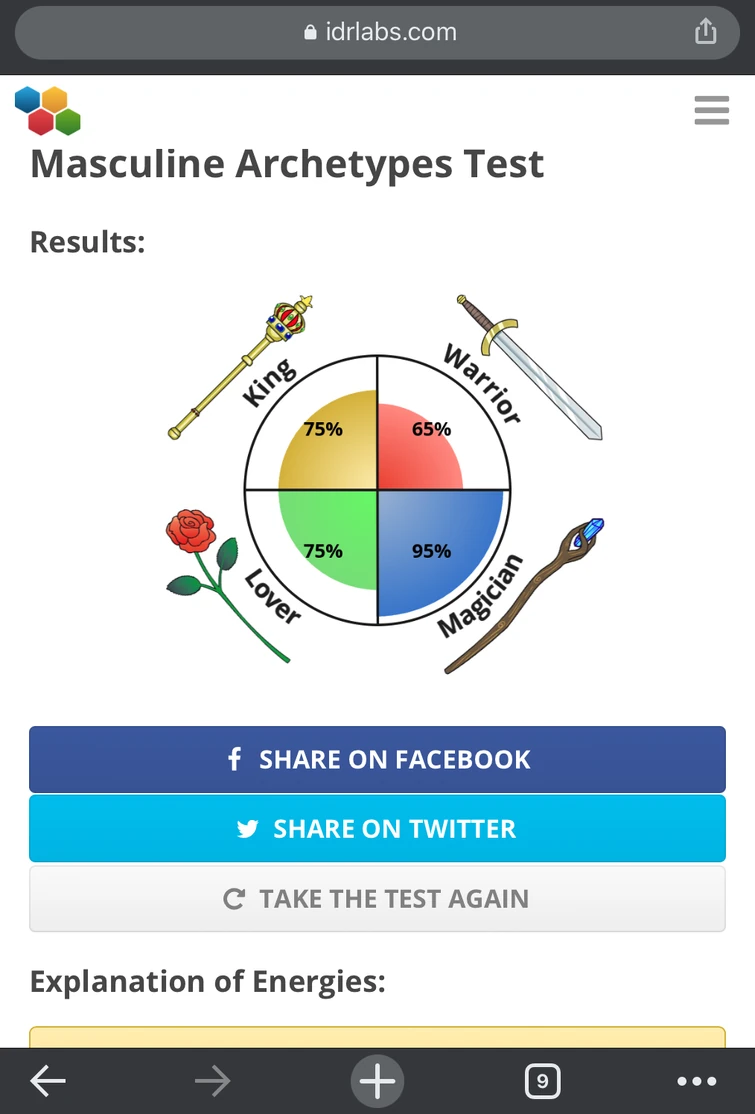This screenshot has height=1114, width=755.
Task: Open the hamburger site menu
Action: (712, 111)
